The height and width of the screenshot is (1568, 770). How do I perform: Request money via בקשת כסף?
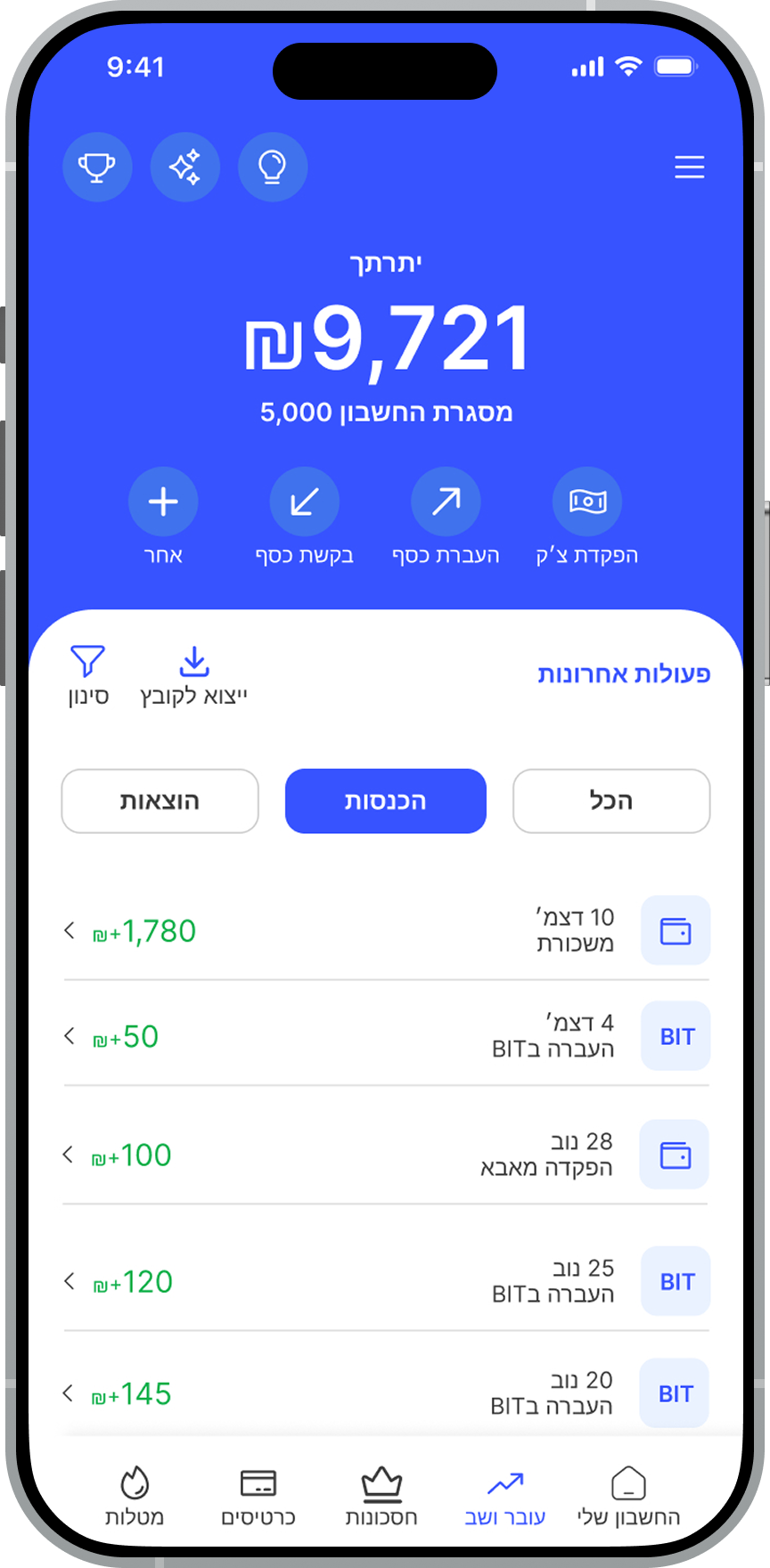tap(305, 518)
